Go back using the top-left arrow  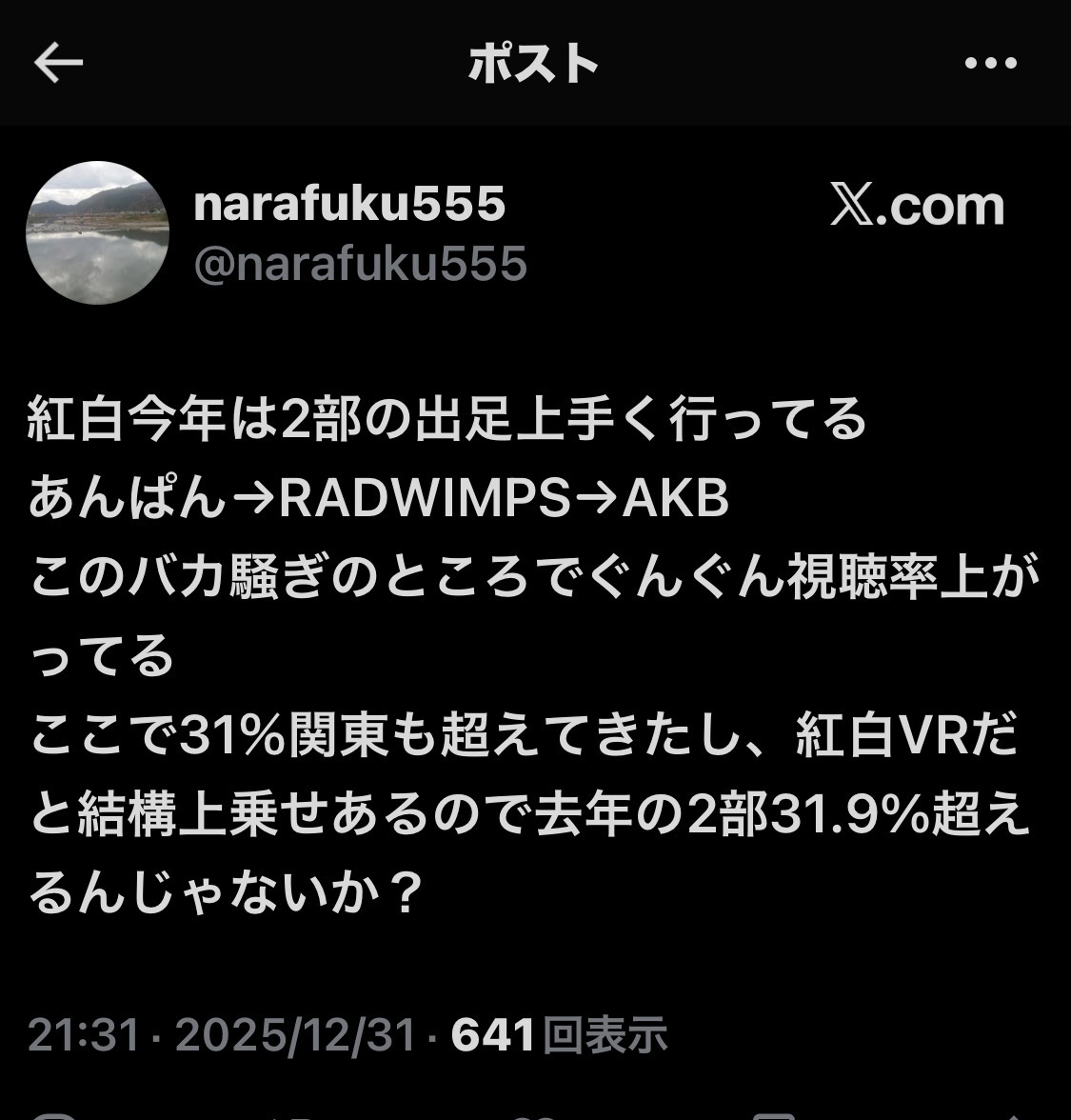(x=59, y=64)
